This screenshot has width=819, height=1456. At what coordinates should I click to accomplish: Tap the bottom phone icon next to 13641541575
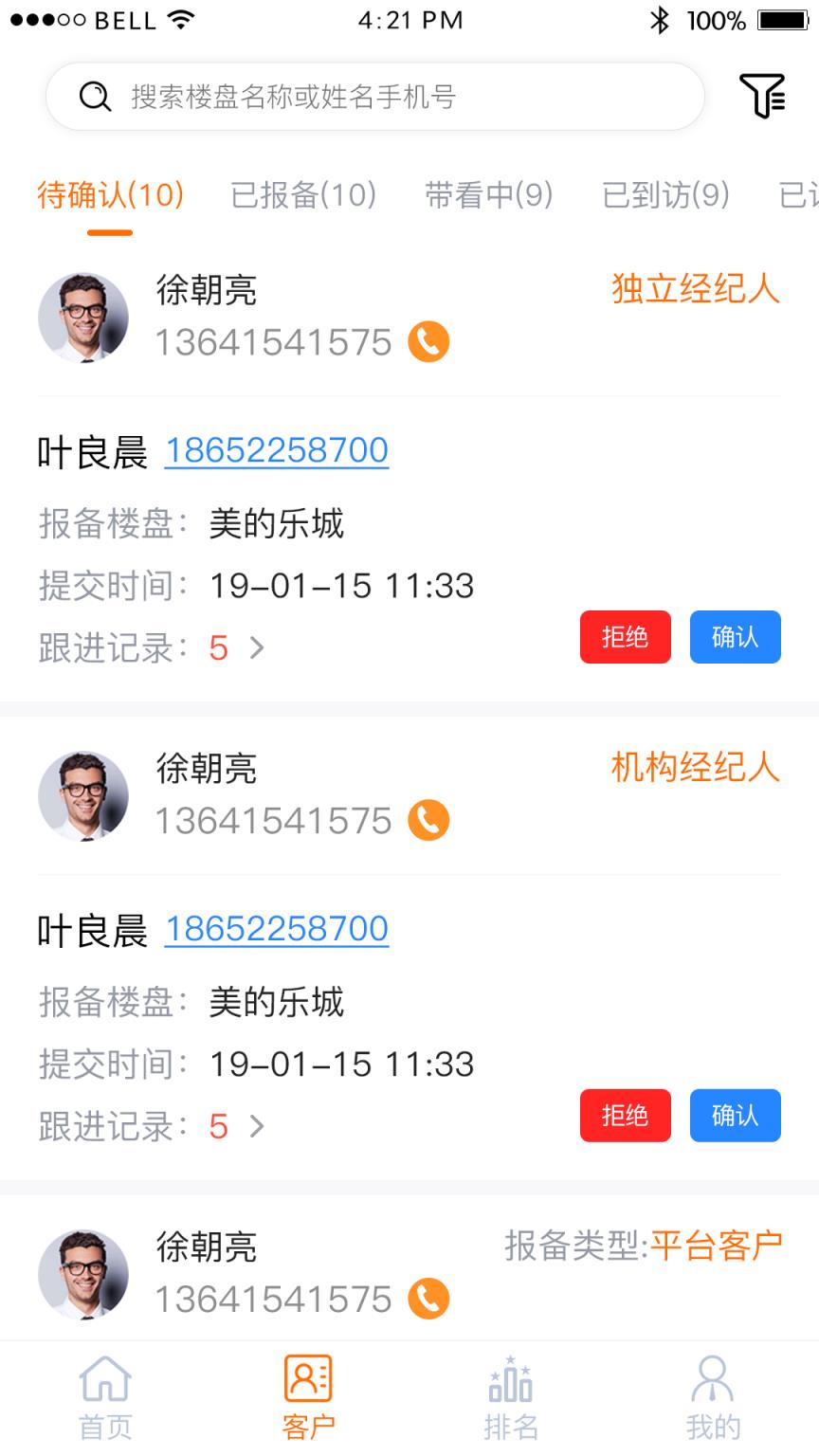428,1299
